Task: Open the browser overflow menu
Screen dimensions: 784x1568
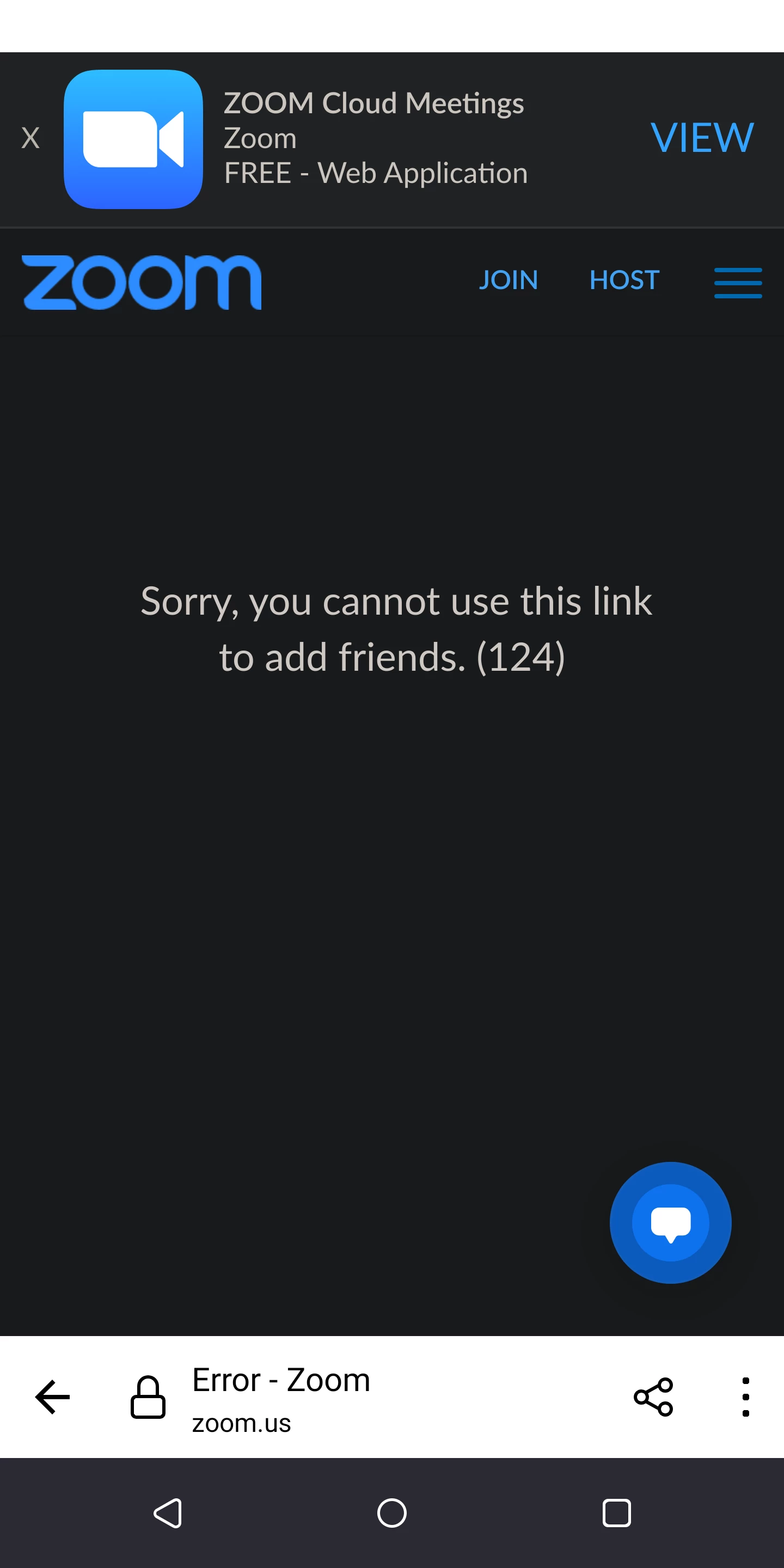Action: pos(746,1397)
